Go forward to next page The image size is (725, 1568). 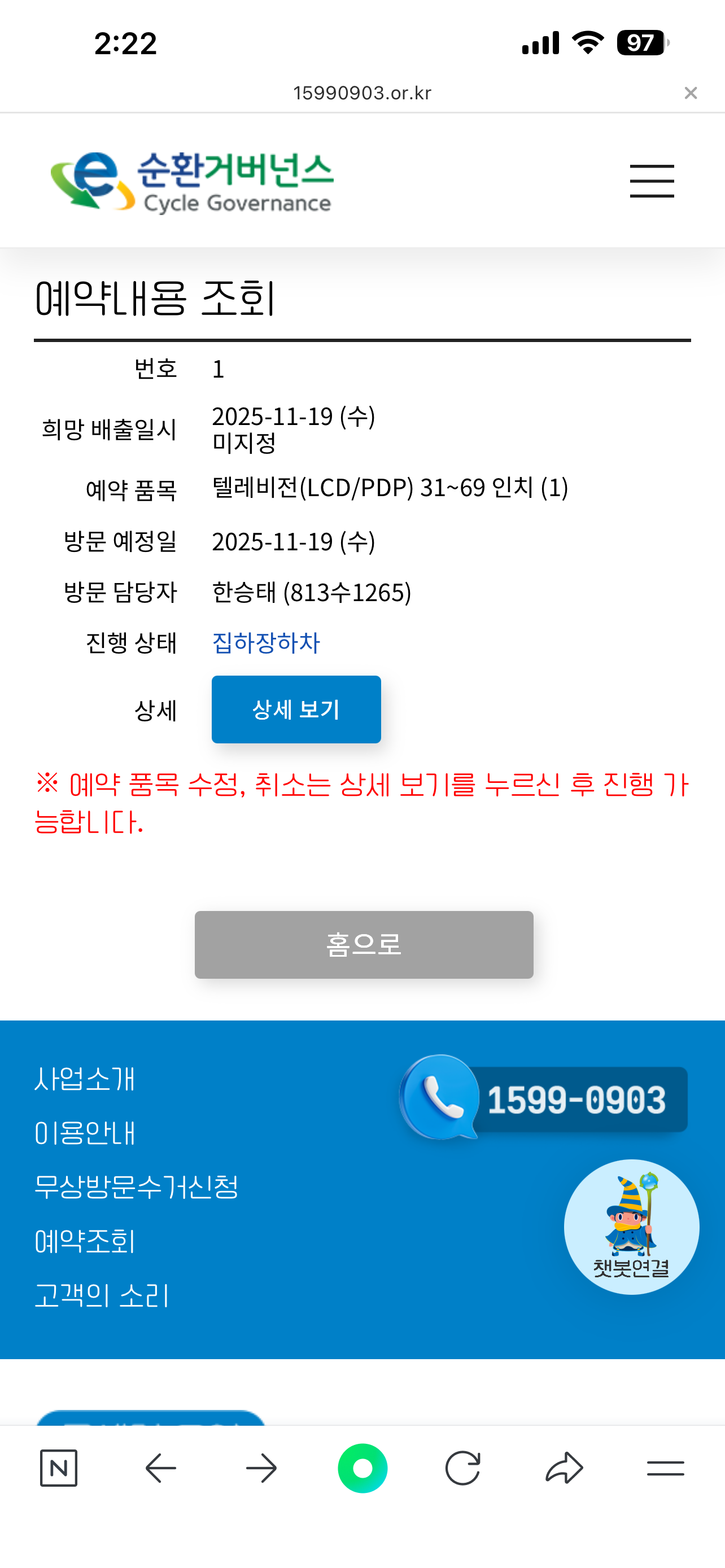261,1468
